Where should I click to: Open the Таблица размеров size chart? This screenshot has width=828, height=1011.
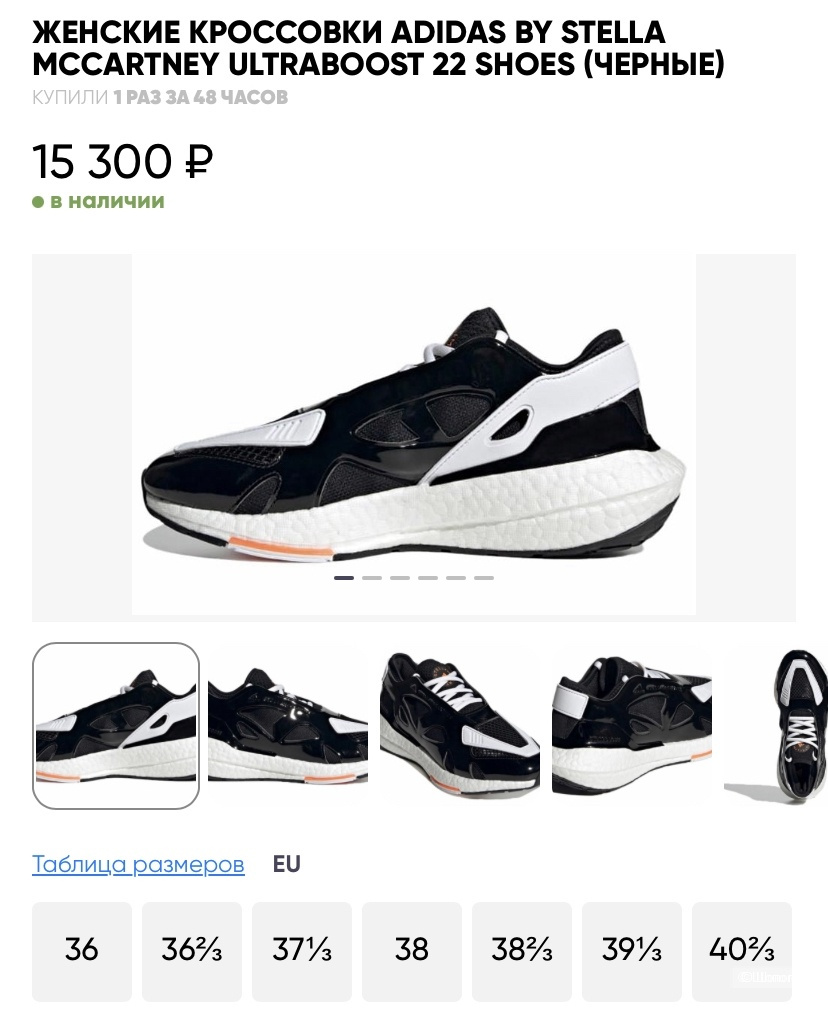click(x=138, y=863)
